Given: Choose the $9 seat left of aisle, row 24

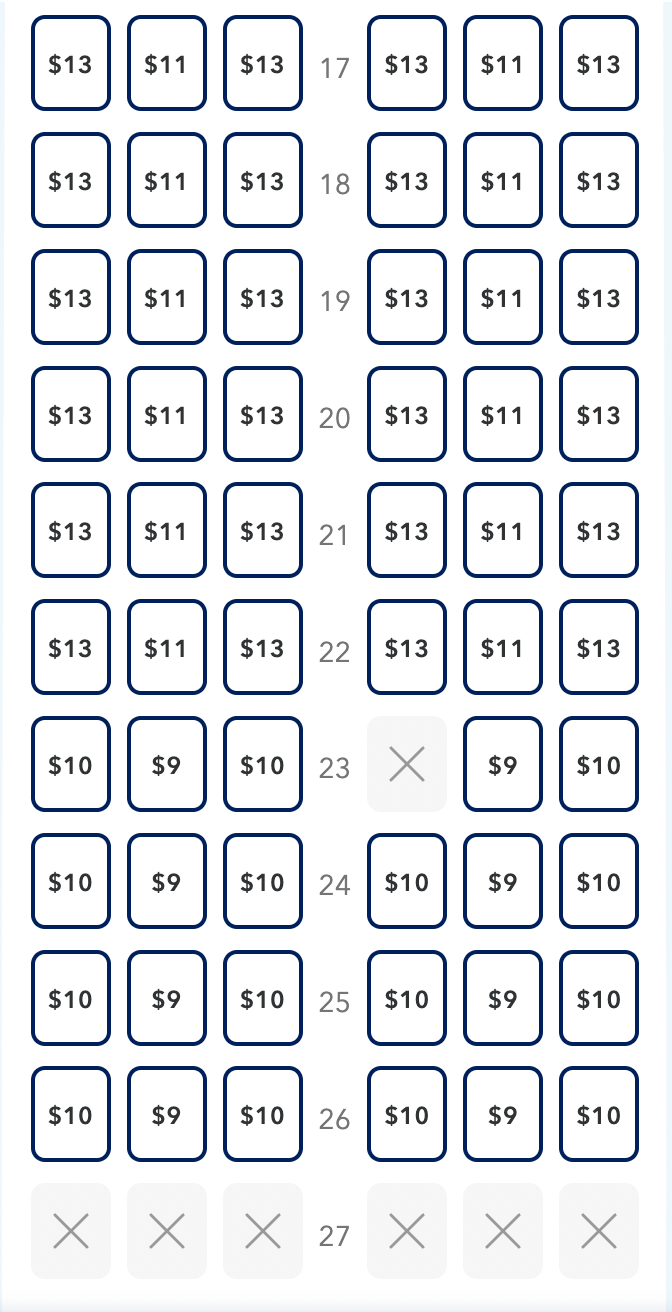Looking at the screenshot, I should (167, 882).
